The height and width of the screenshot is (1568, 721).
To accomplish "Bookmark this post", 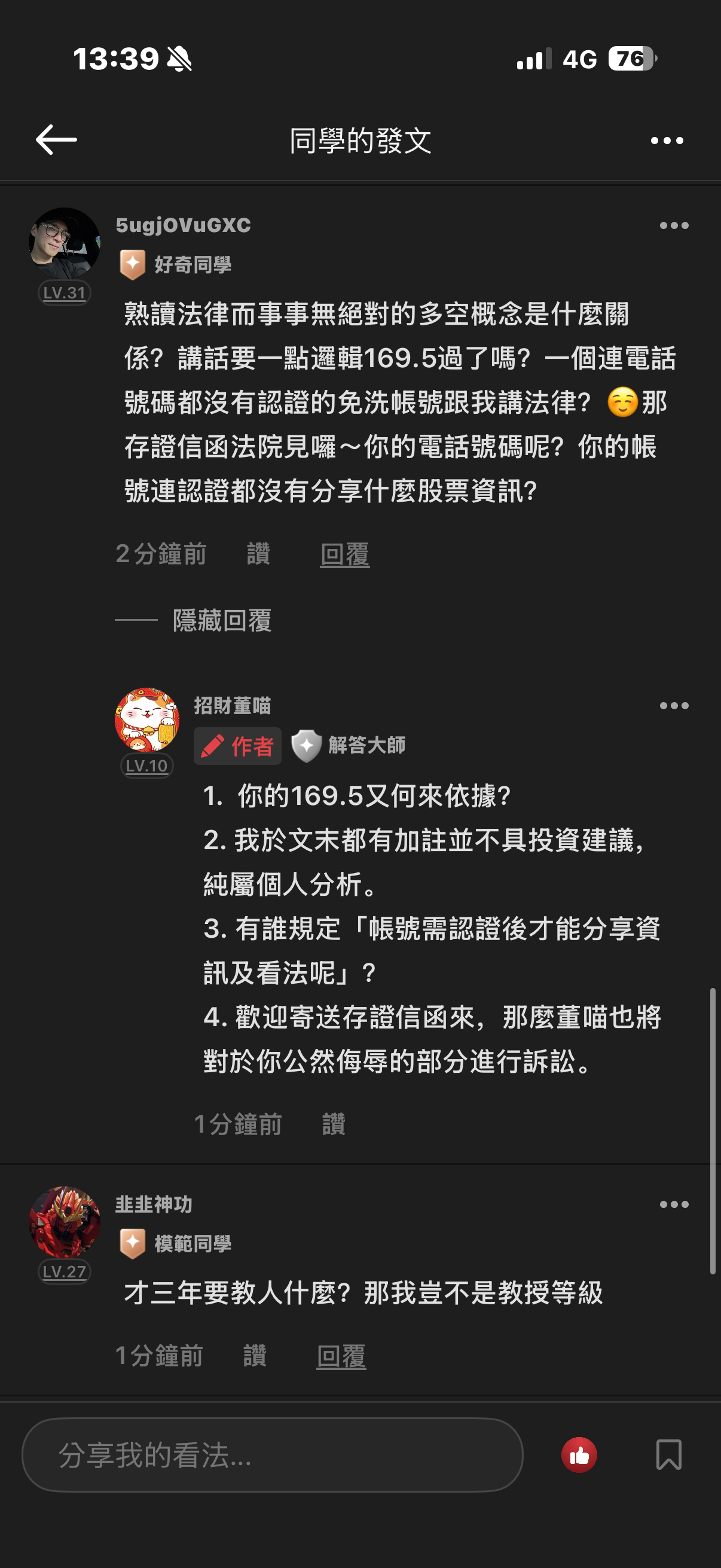I will (x=668, y=1455).
